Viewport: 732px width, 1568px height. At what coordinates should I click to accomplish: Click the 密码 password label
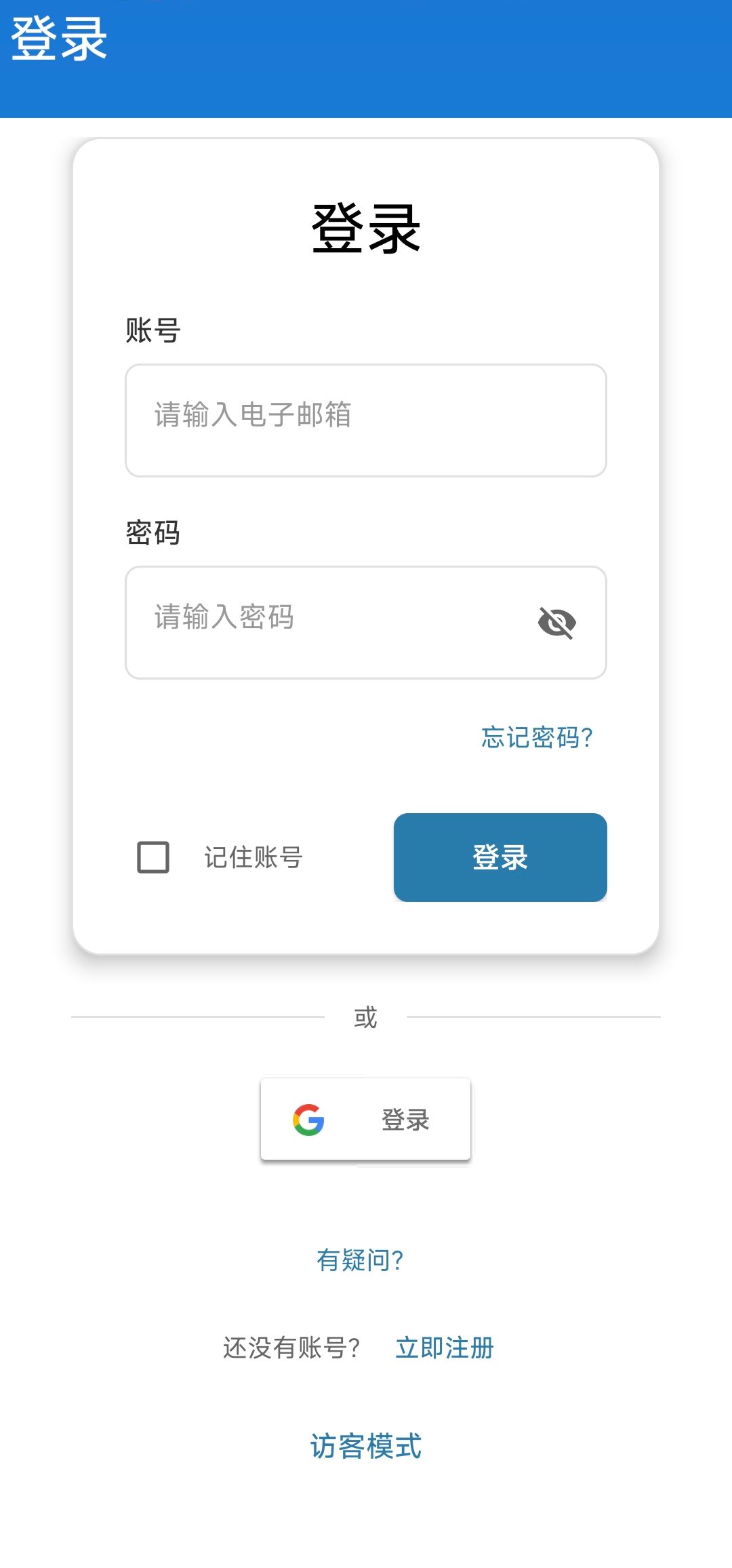click(x=152, y=534)
